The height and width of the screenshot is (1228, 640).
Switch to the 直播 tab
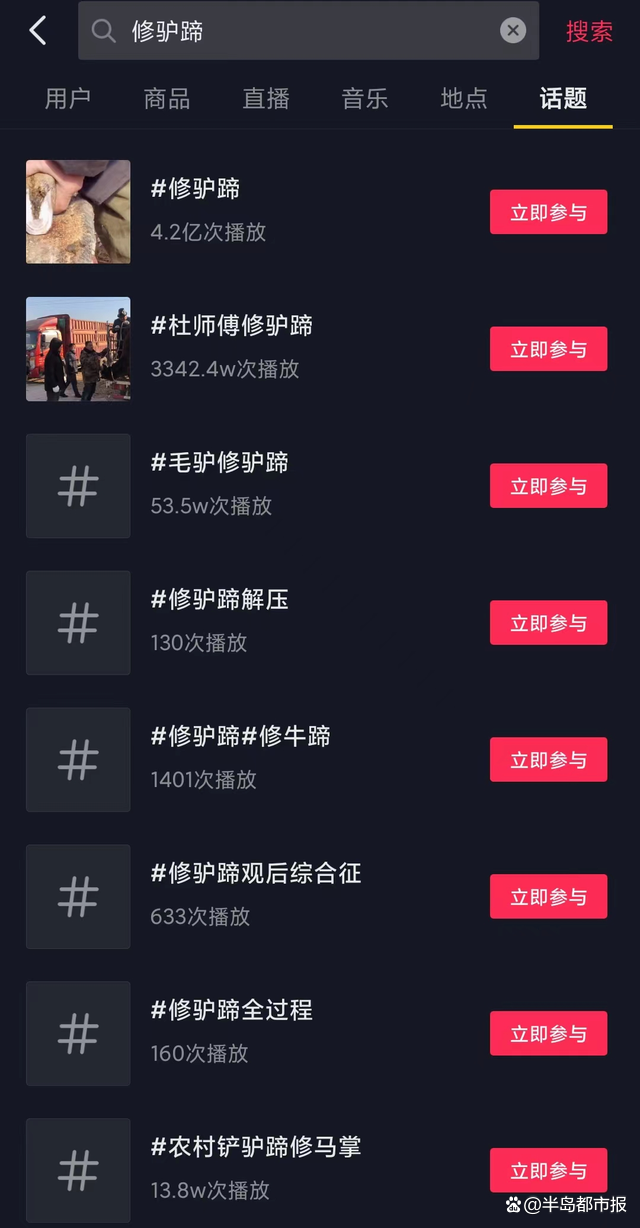pyautogui.click(x=266, y=98)
